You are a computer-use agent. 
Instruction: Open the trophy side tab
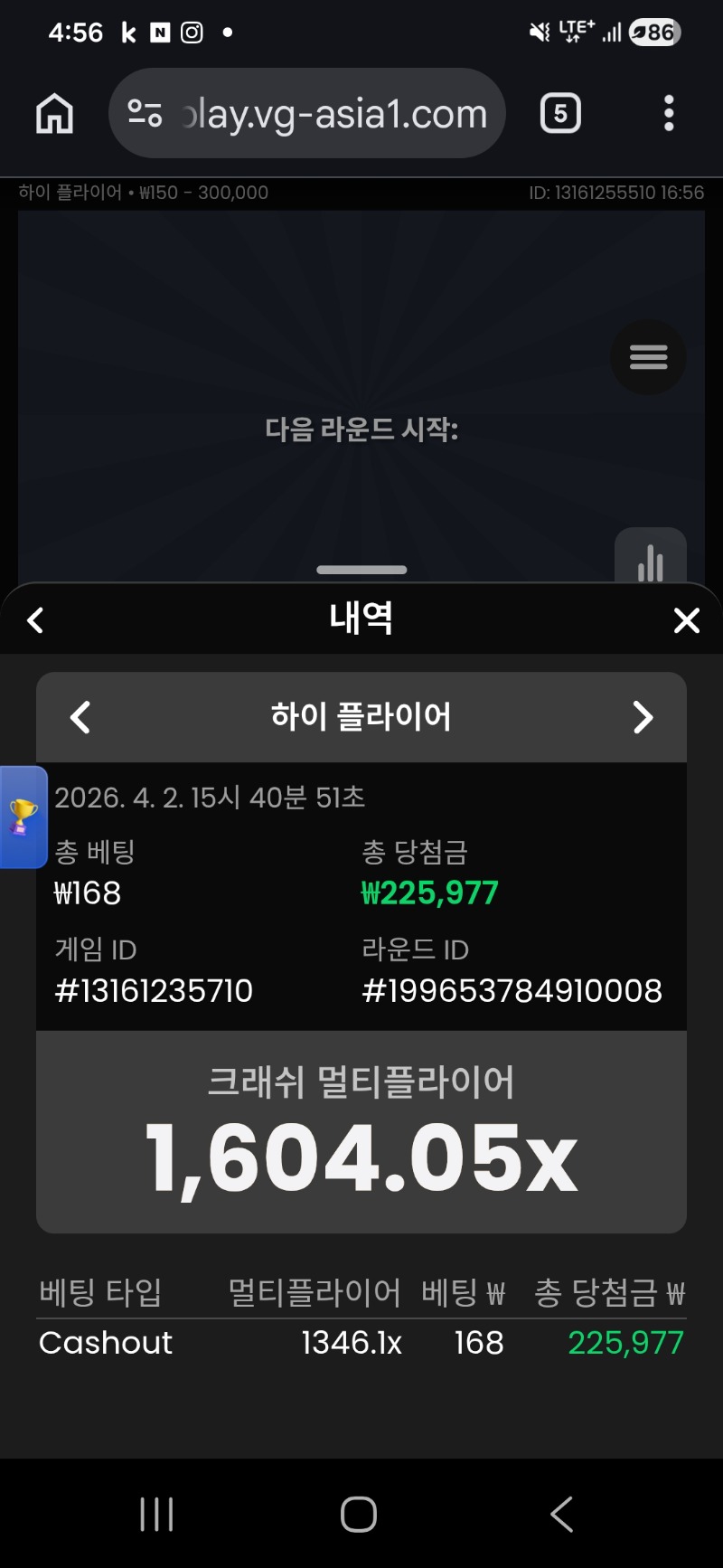click(x=23, y=817)
